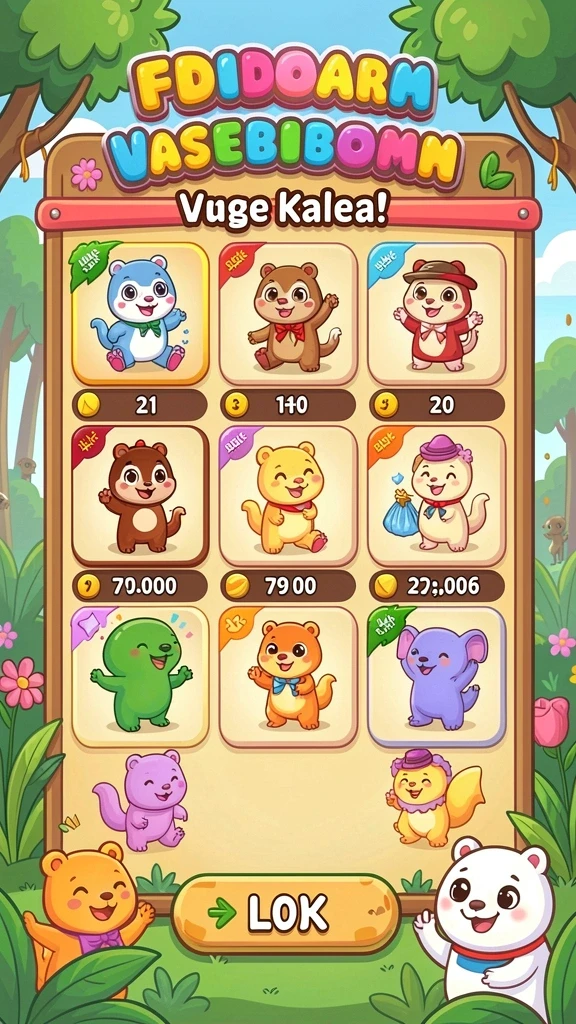Pick the green dinosaur character card
Image resolution: width=576 pixels, height=1024 pixels.
pyautogui.click(x=140, y=677)
